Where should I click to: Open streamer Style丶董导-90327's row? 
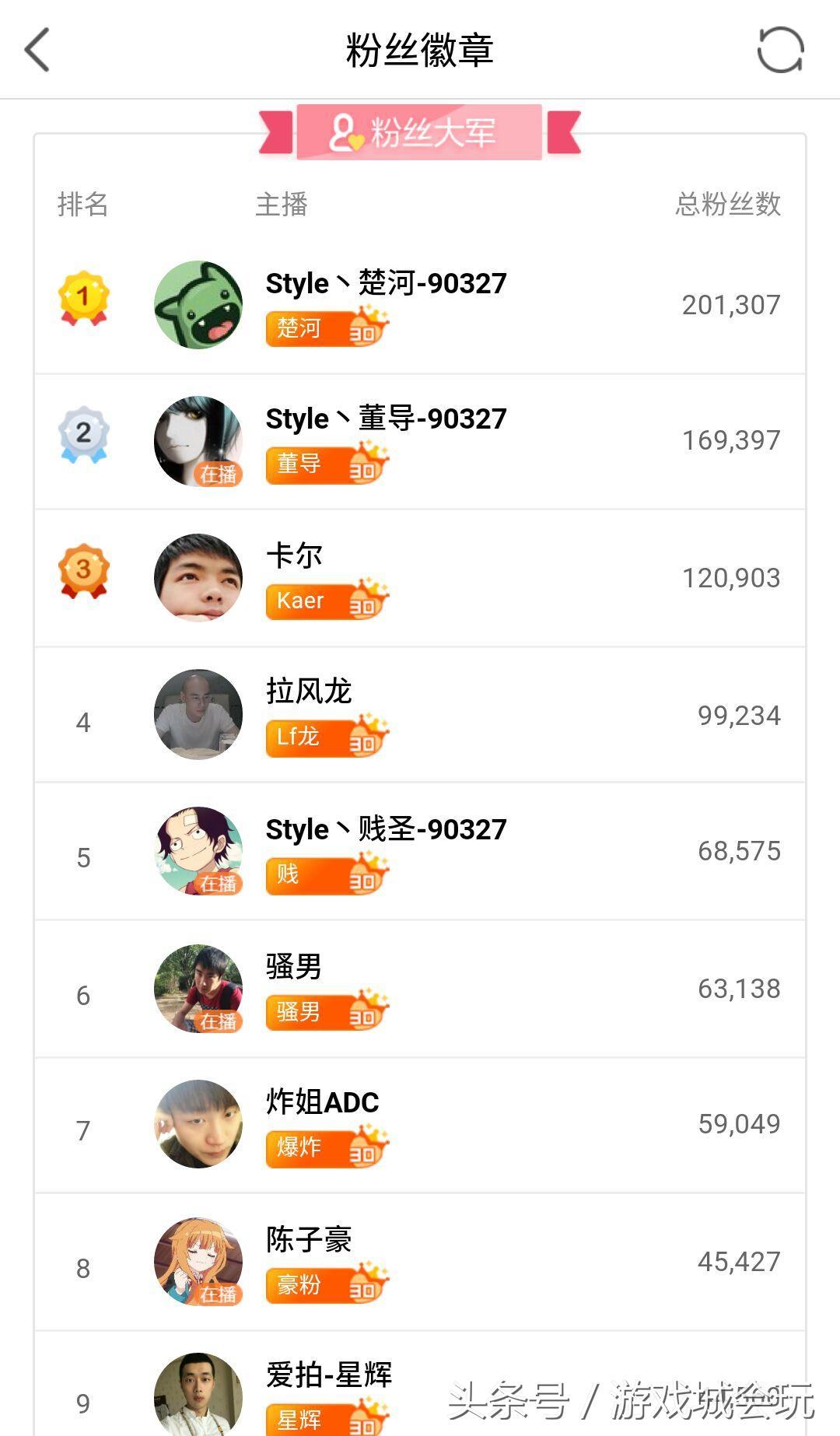coord(420,441)
